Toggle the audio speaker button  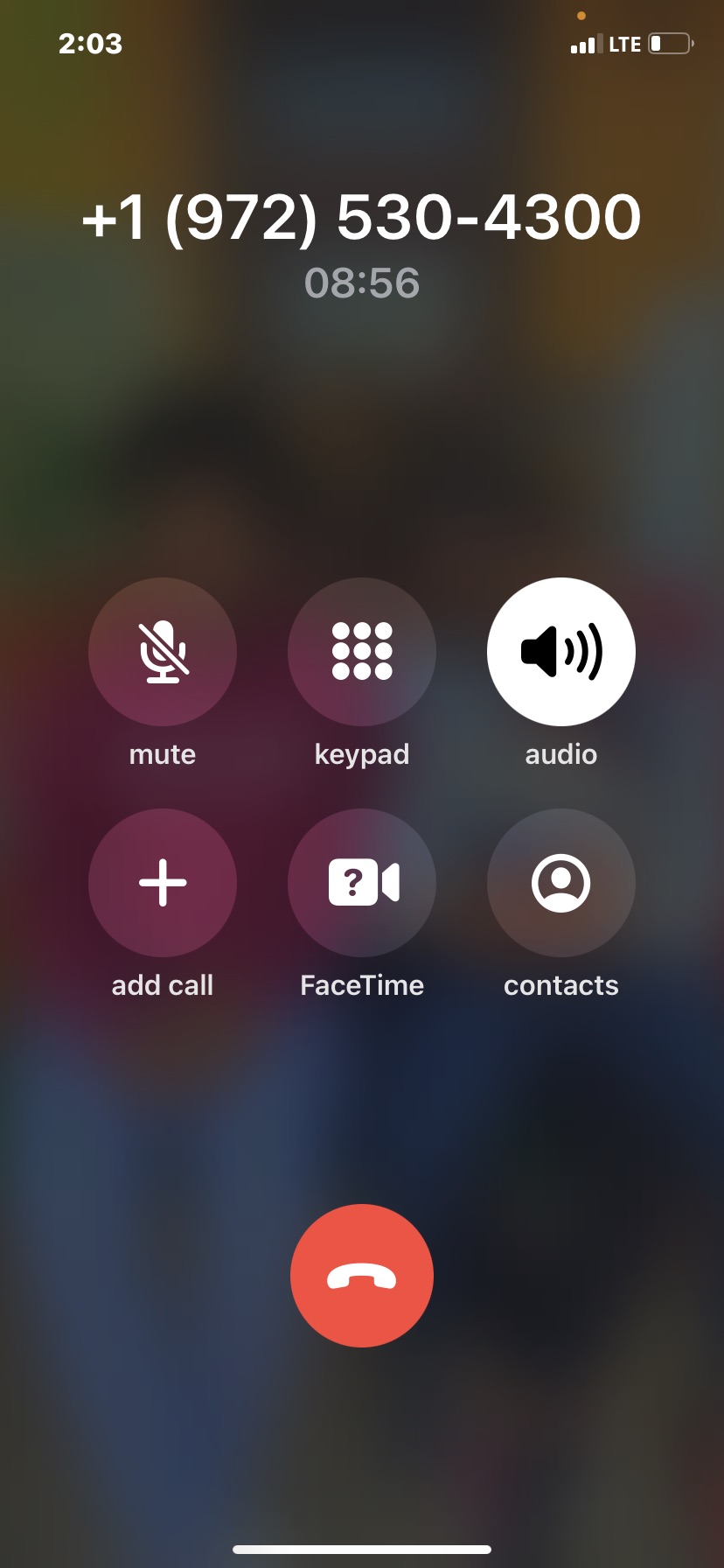click(561, 652)
